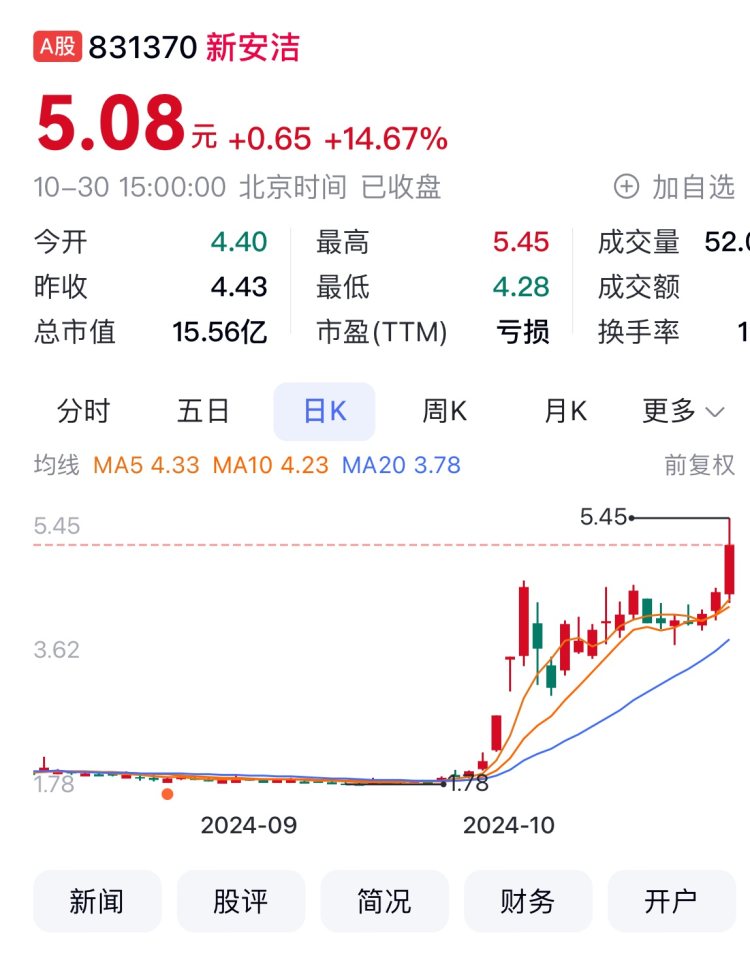Image resolution: width=750 pixels, height=954 pixels.
Task: Open the 新闻 news section
Action: [96, 901]
